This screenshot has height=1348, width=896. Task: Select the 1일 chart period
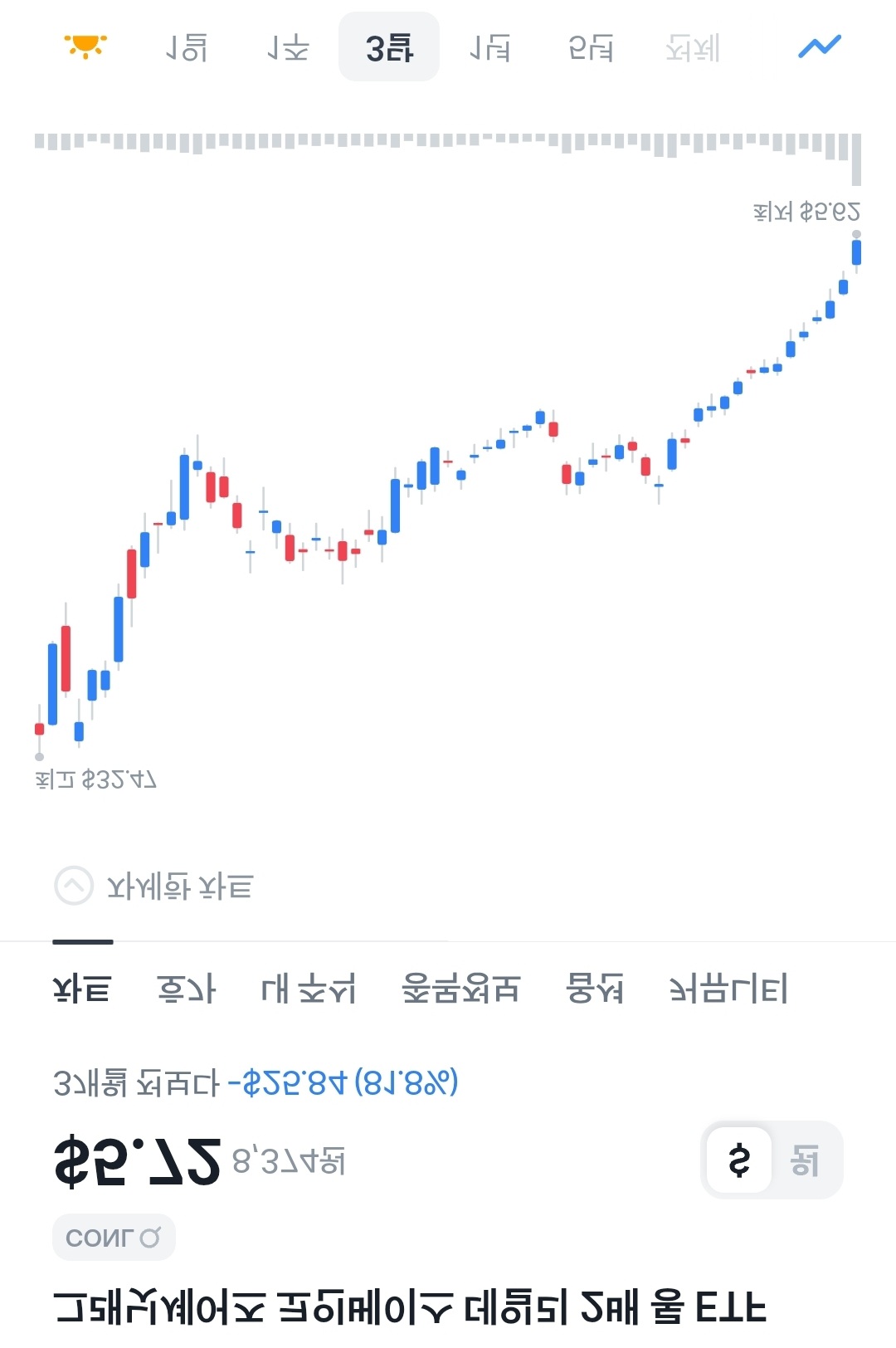click(x=186, y=48)
